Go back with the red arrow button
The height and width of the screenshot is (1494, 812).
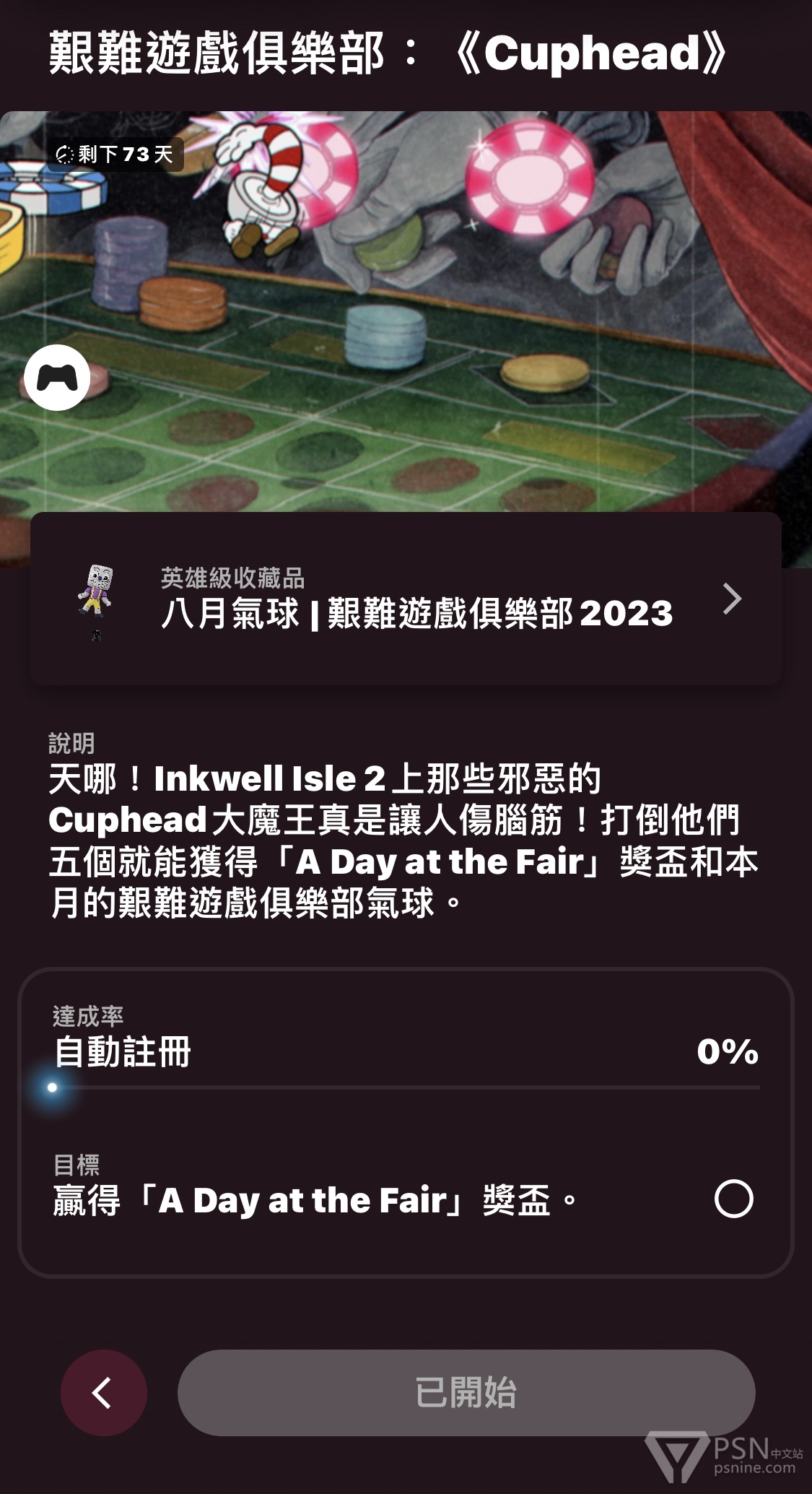coord(104,1393)
